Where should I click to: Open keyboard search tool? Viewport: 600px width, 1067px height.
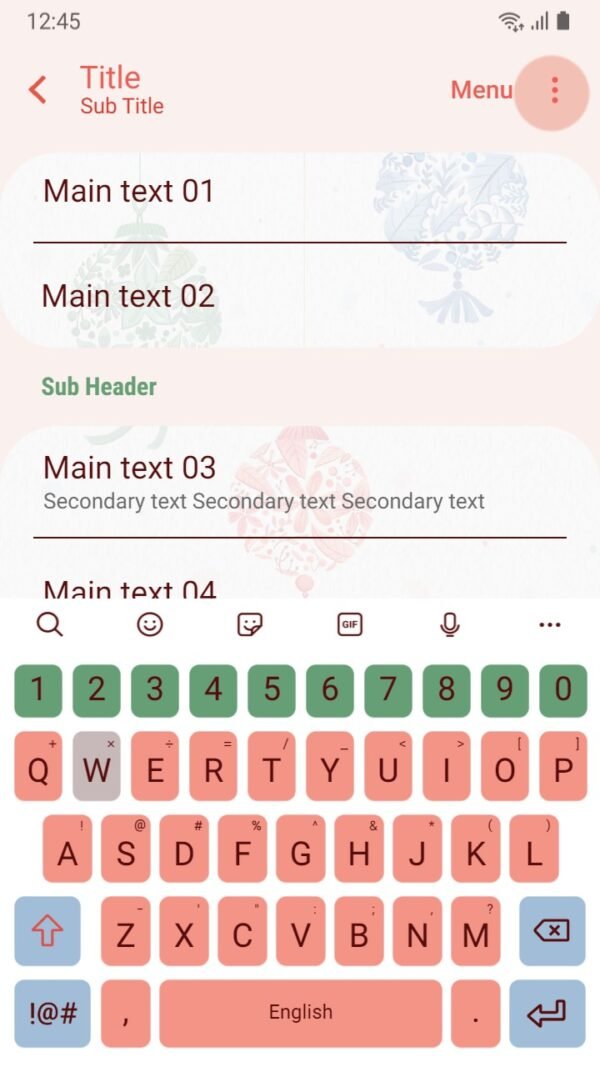[49, 625]
